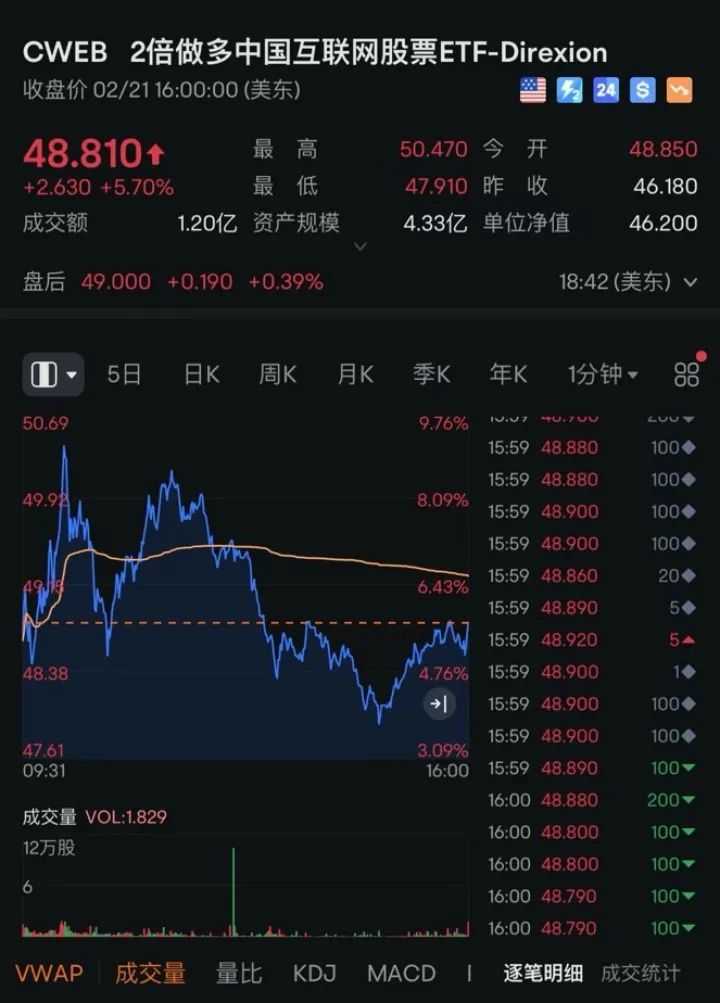Image resolution: width=720 pixels, height=1003 pixels.
Task: Expand the 盘后 after-hours row
Action: pyautogui.click(x=689, y=283)
